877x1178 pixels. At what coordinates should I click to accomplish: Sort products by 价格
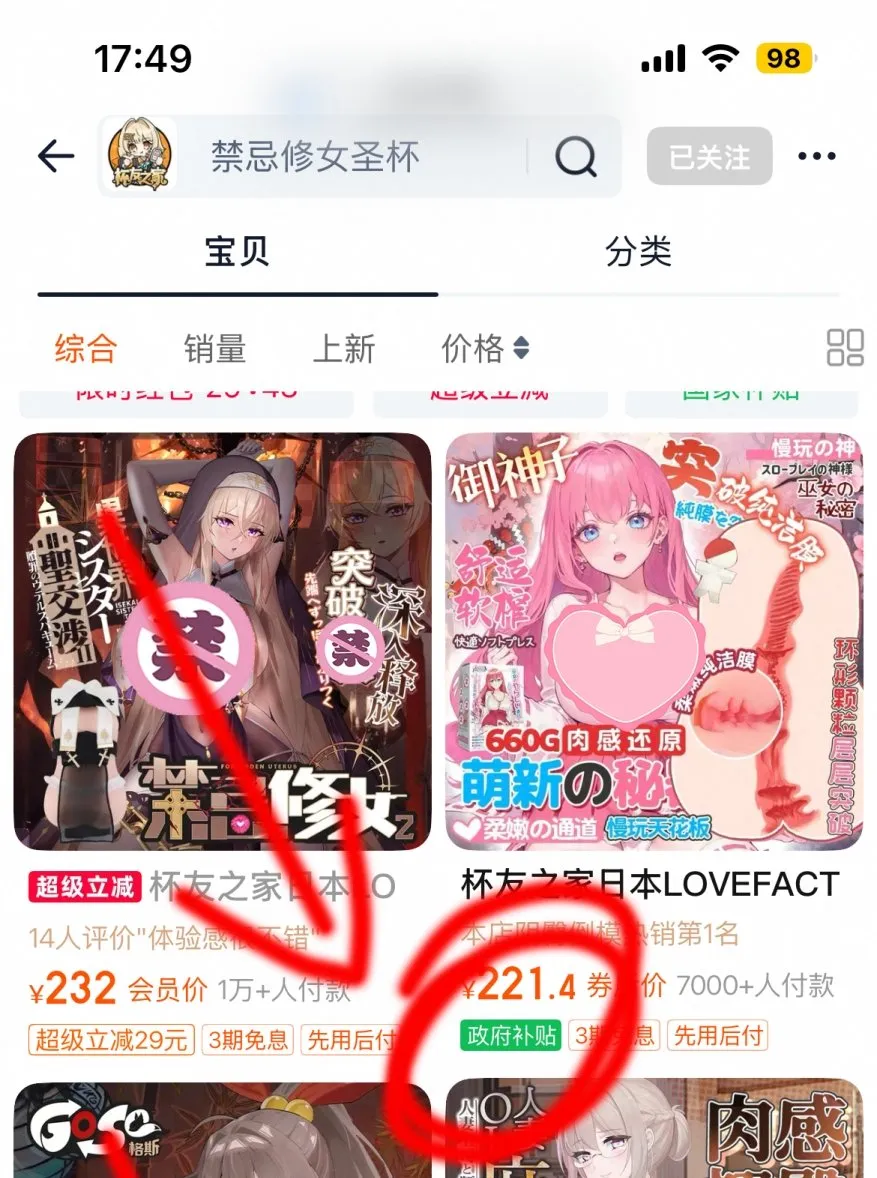tap(484, 348)
